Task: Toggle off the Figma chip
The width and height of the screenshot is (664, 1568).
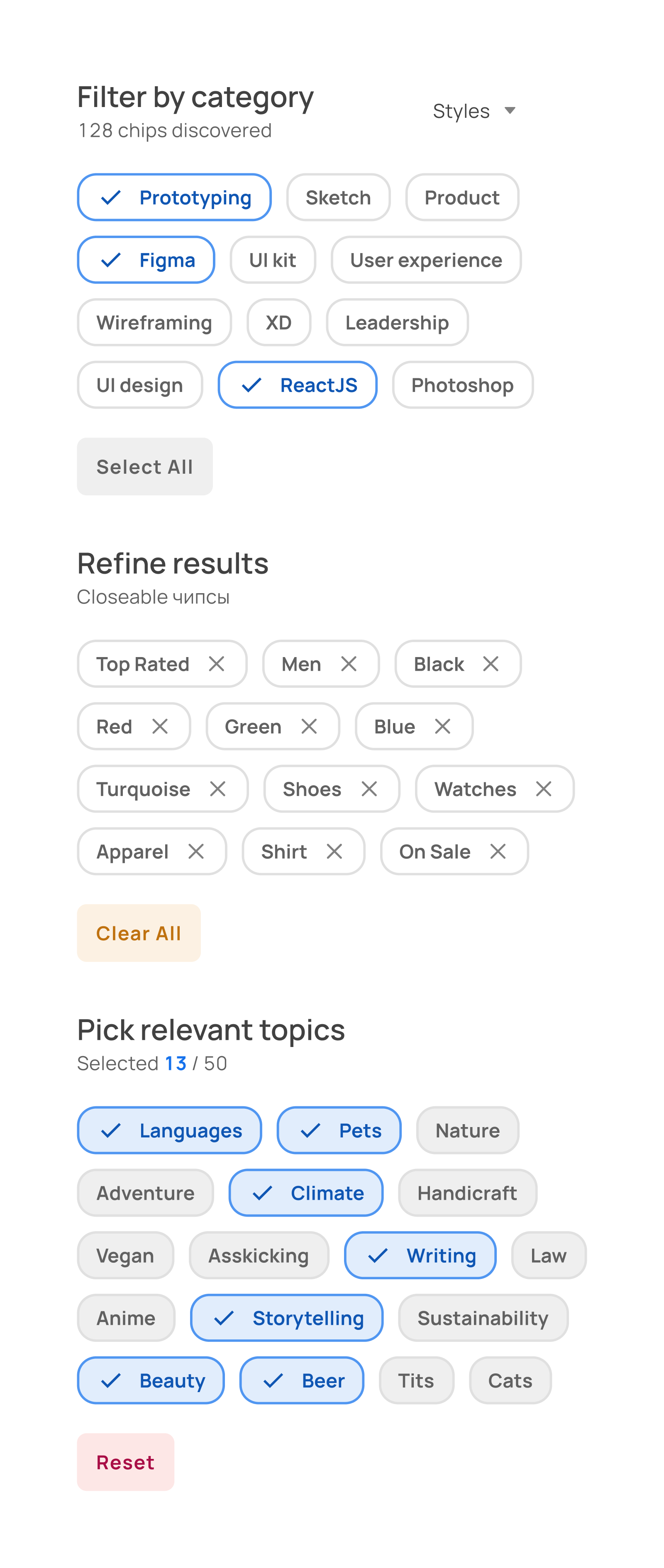Action: coord(146,260)
